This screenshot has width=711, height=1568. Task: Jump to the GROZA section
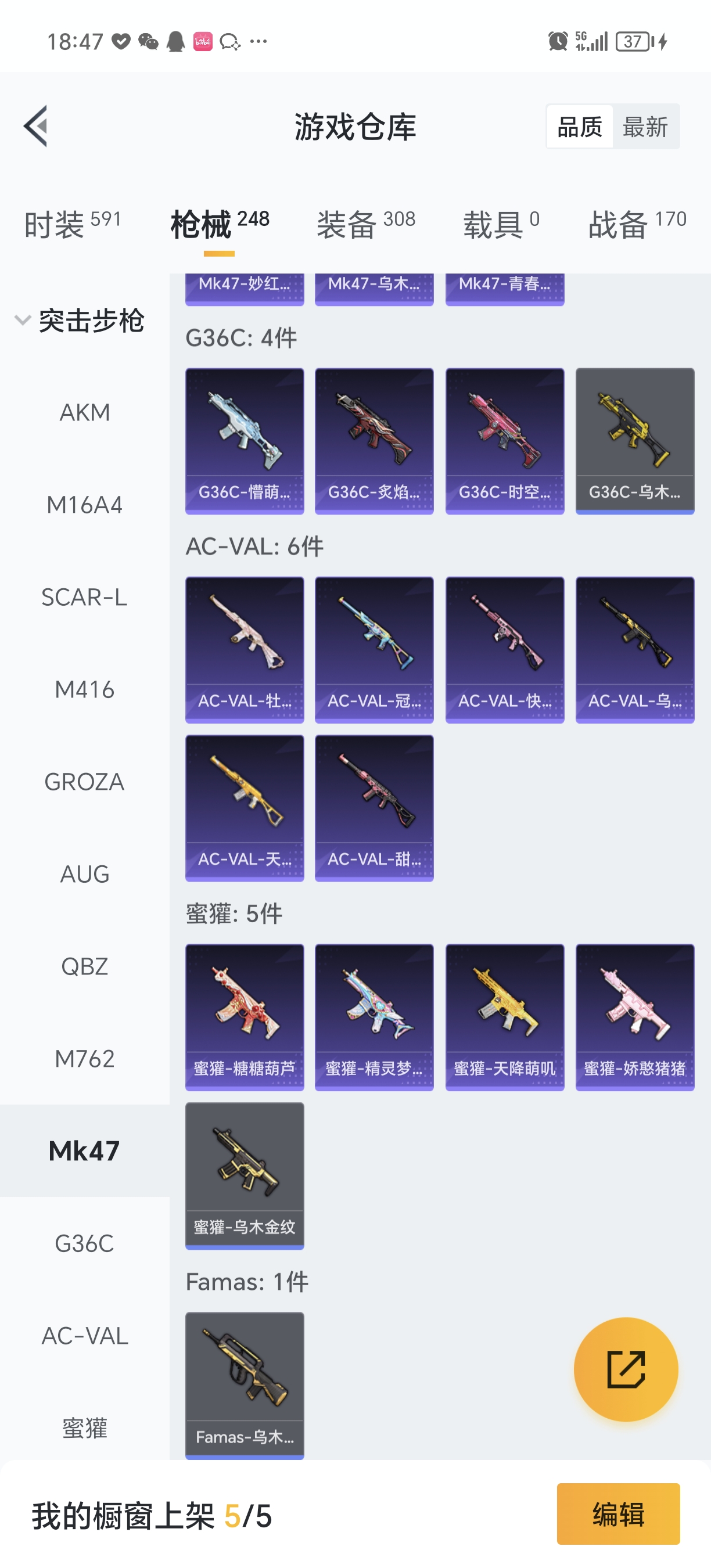[85, 782]
